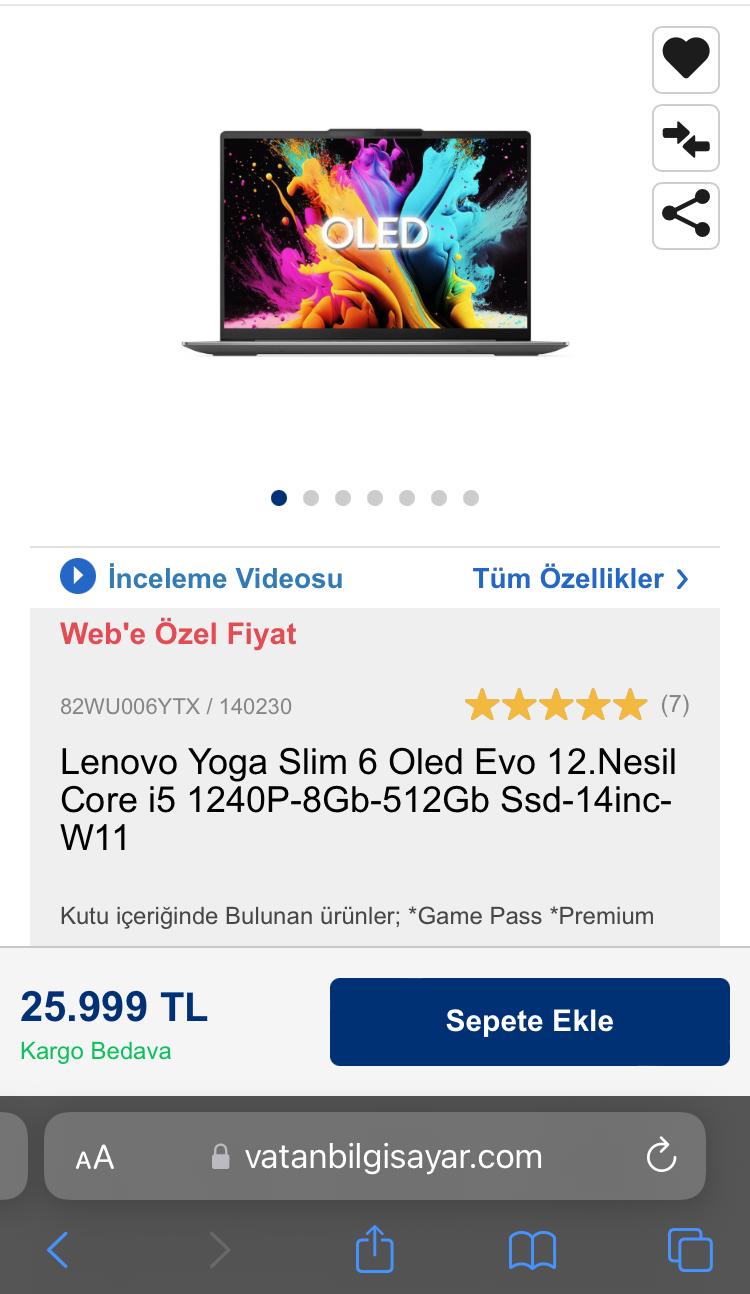750x1294 pixels.
Task: Play the İnceleme Videosu review video
Action: click(x=201, y=578)
